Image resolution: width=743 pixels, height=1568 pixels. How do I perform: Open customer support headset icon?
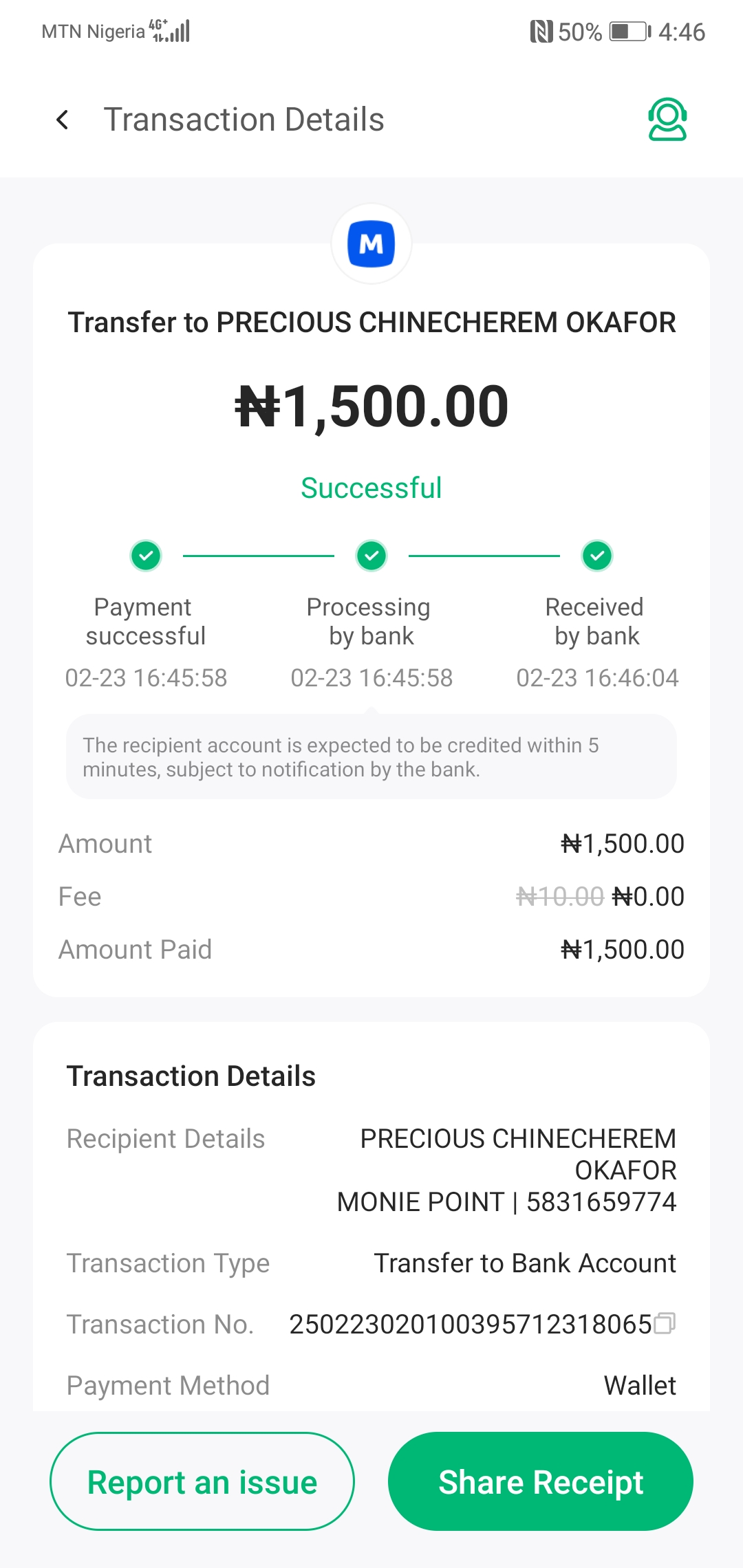pos(667,120)
